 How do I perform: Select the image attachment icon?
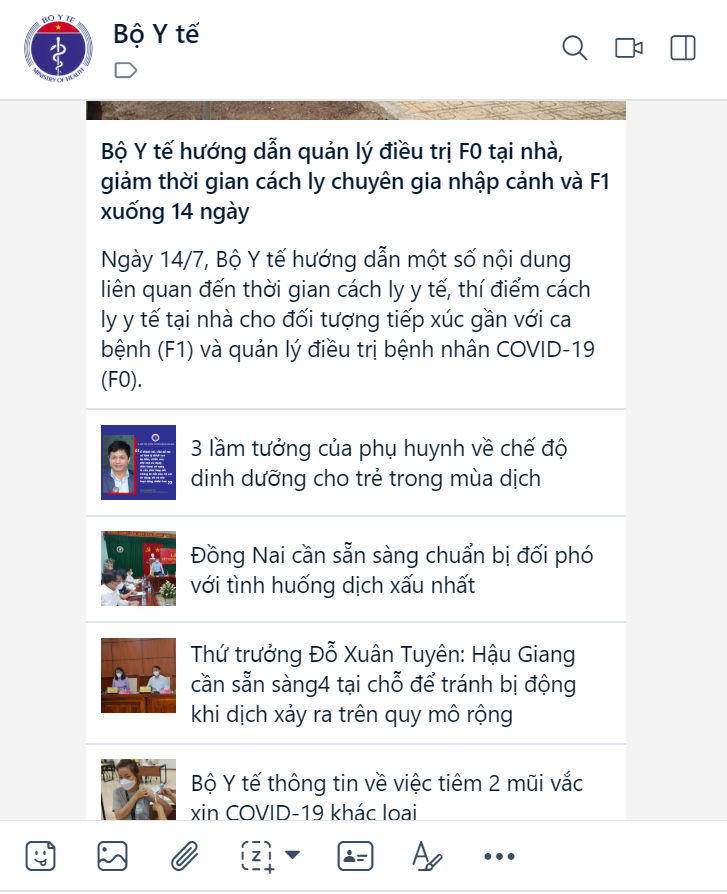(x=114, y=855)
